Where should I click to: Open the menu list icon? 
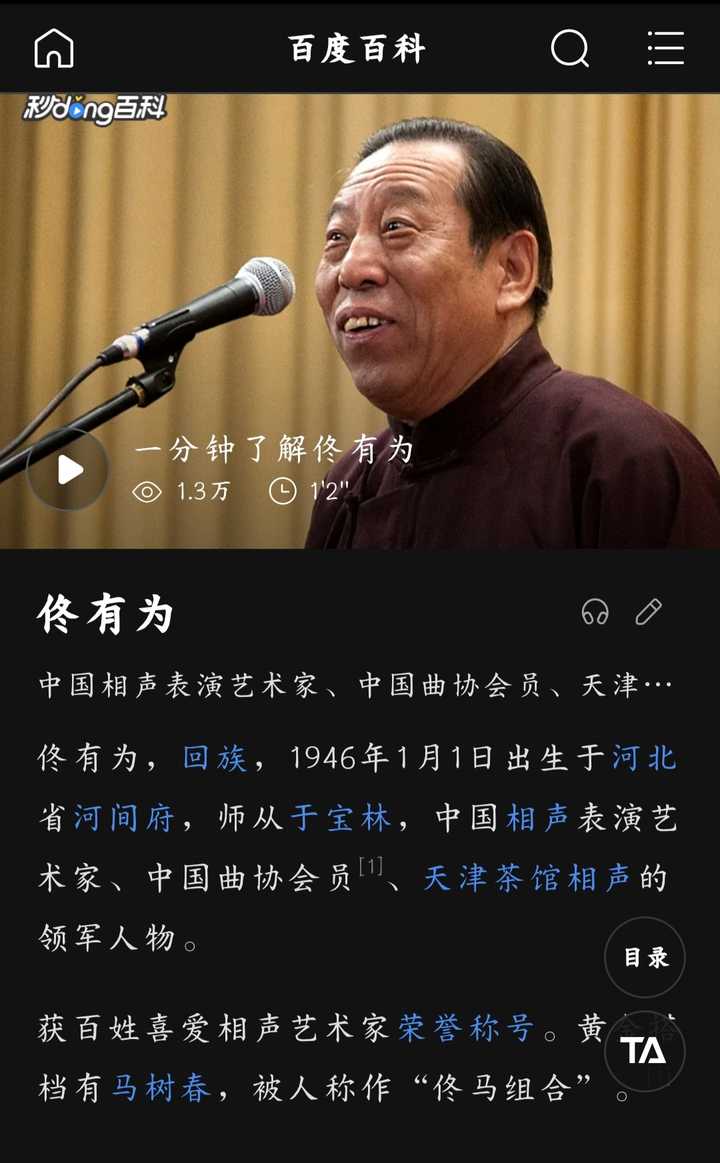[665, 47]
